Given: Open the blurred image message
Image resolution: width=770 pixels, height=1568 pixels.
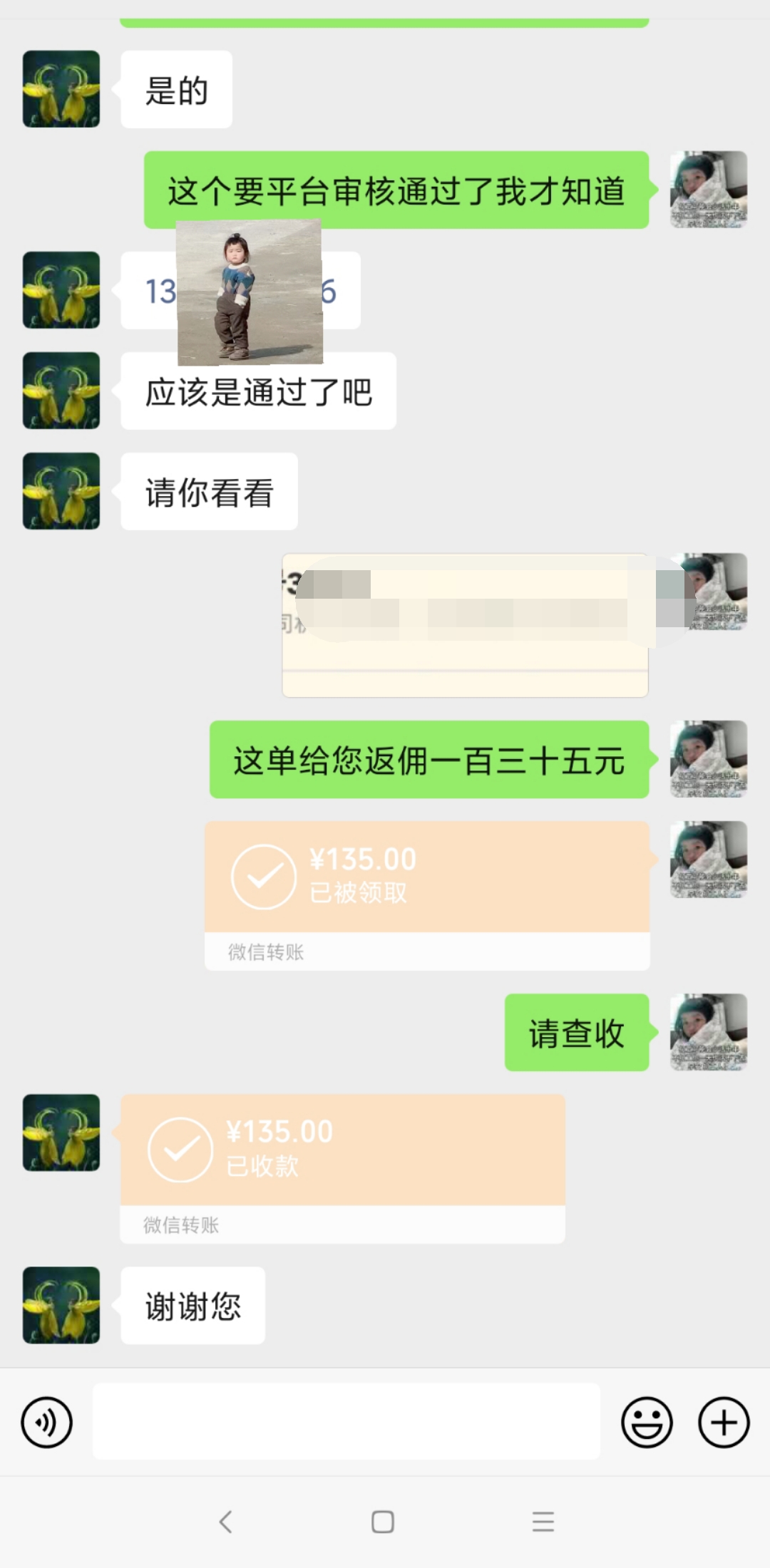Looking at the screenshot, I should (x=465, y=626).
